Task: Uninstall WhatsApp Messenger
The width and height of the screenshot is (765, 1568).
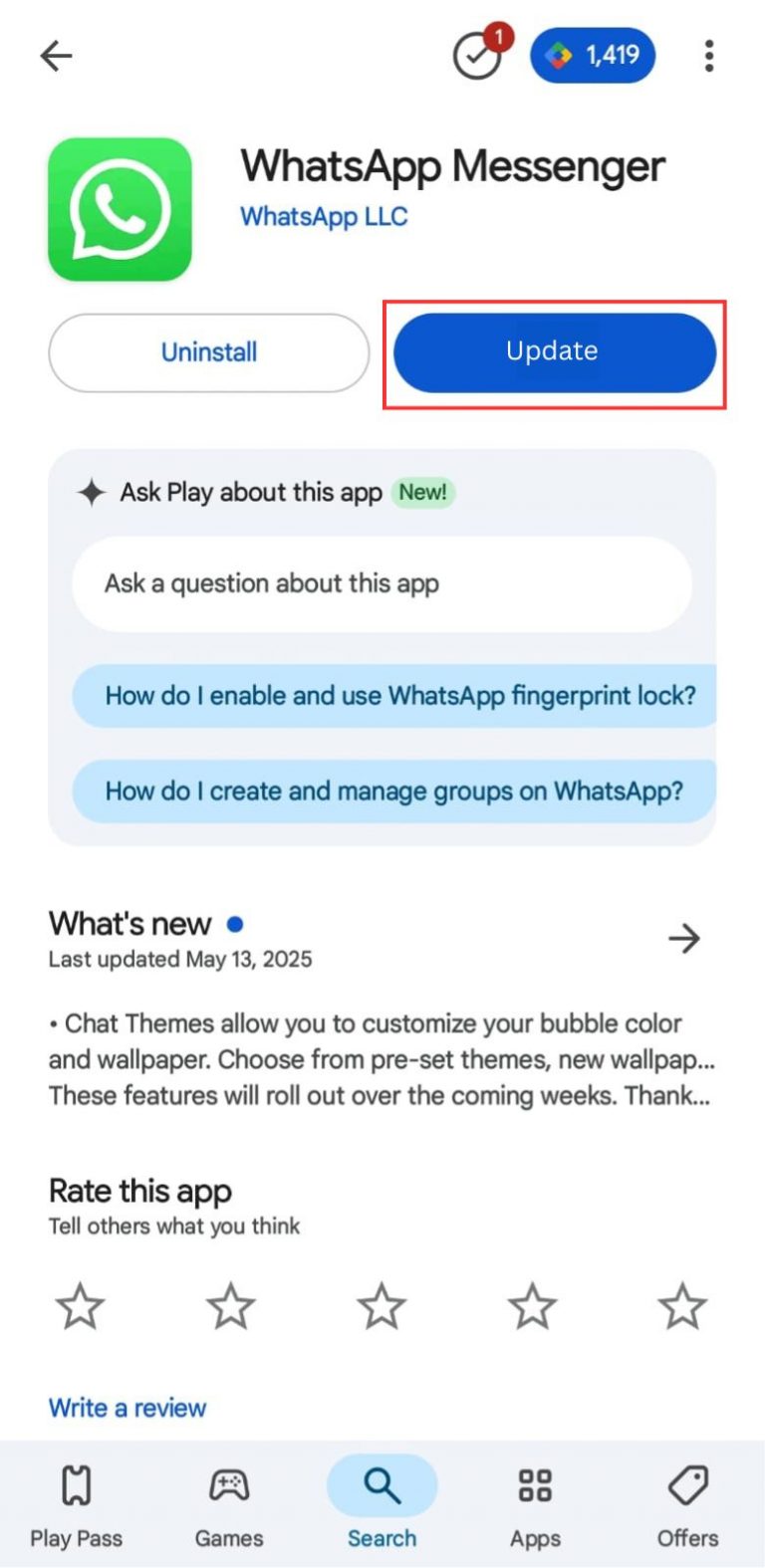Action: 209,352
